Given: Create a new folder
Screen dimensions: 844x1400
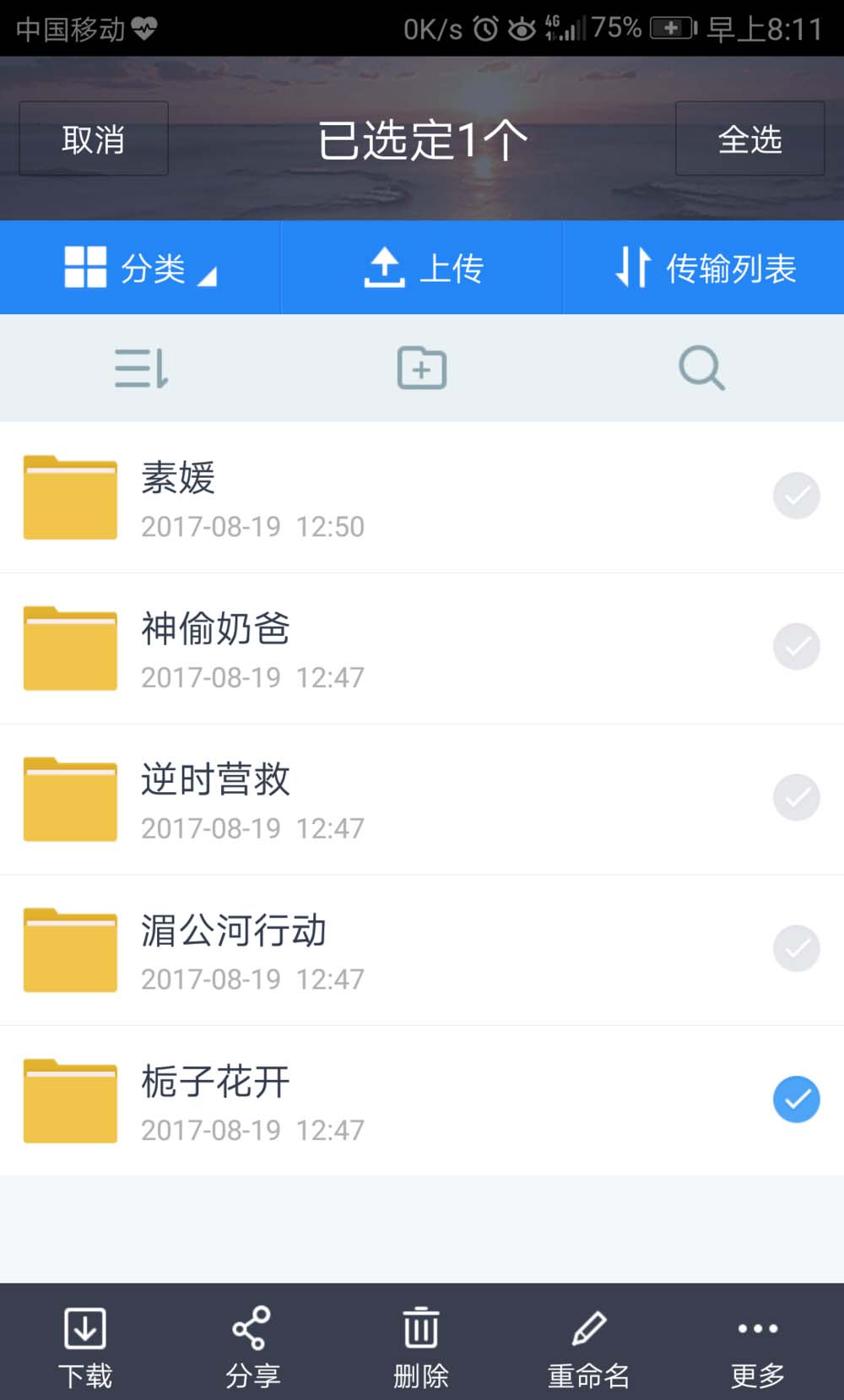Looking at the screenshot, I should [x=422, y=368].
